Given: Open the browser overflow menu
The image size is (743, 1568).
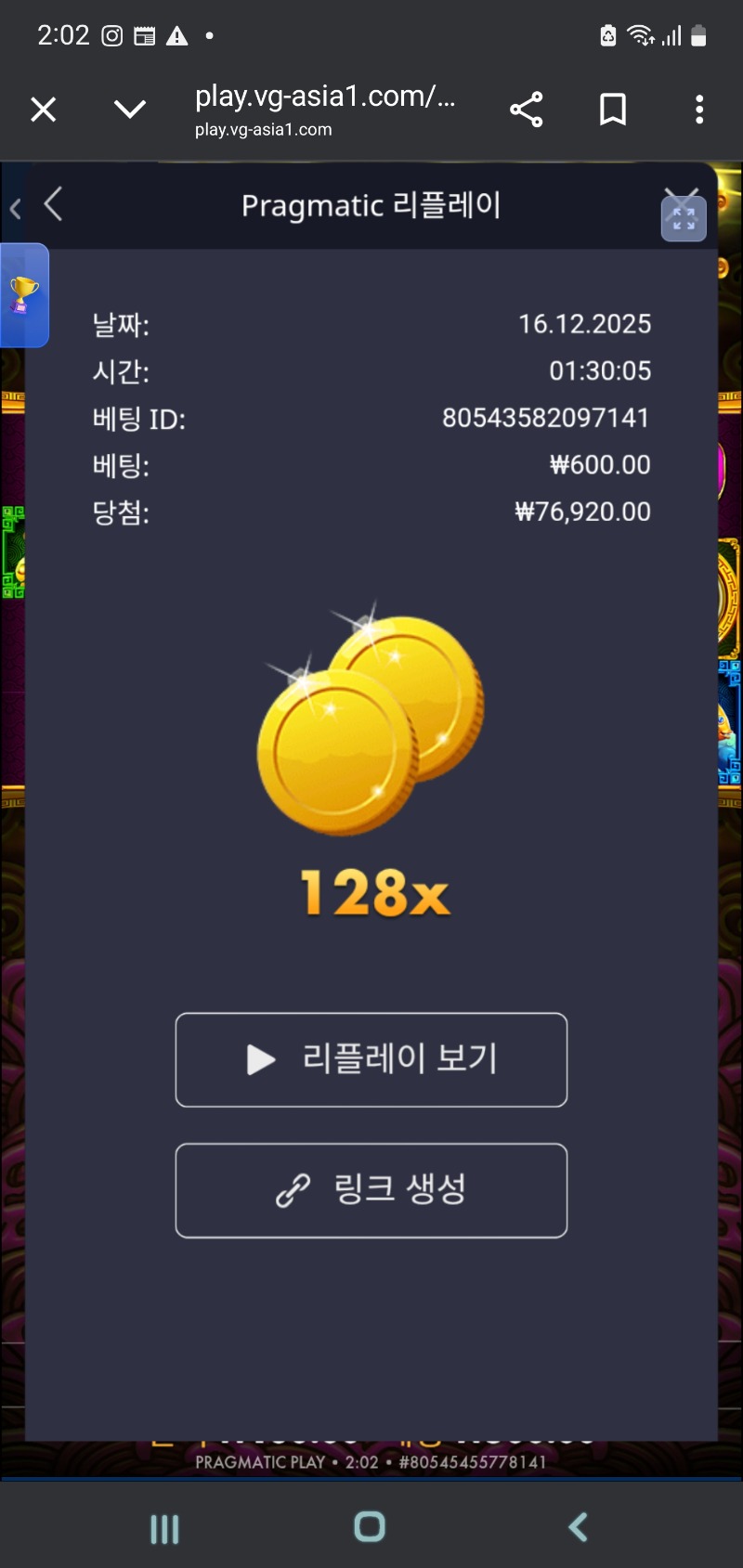Looking at the screenshot, I should click(699, 110).
